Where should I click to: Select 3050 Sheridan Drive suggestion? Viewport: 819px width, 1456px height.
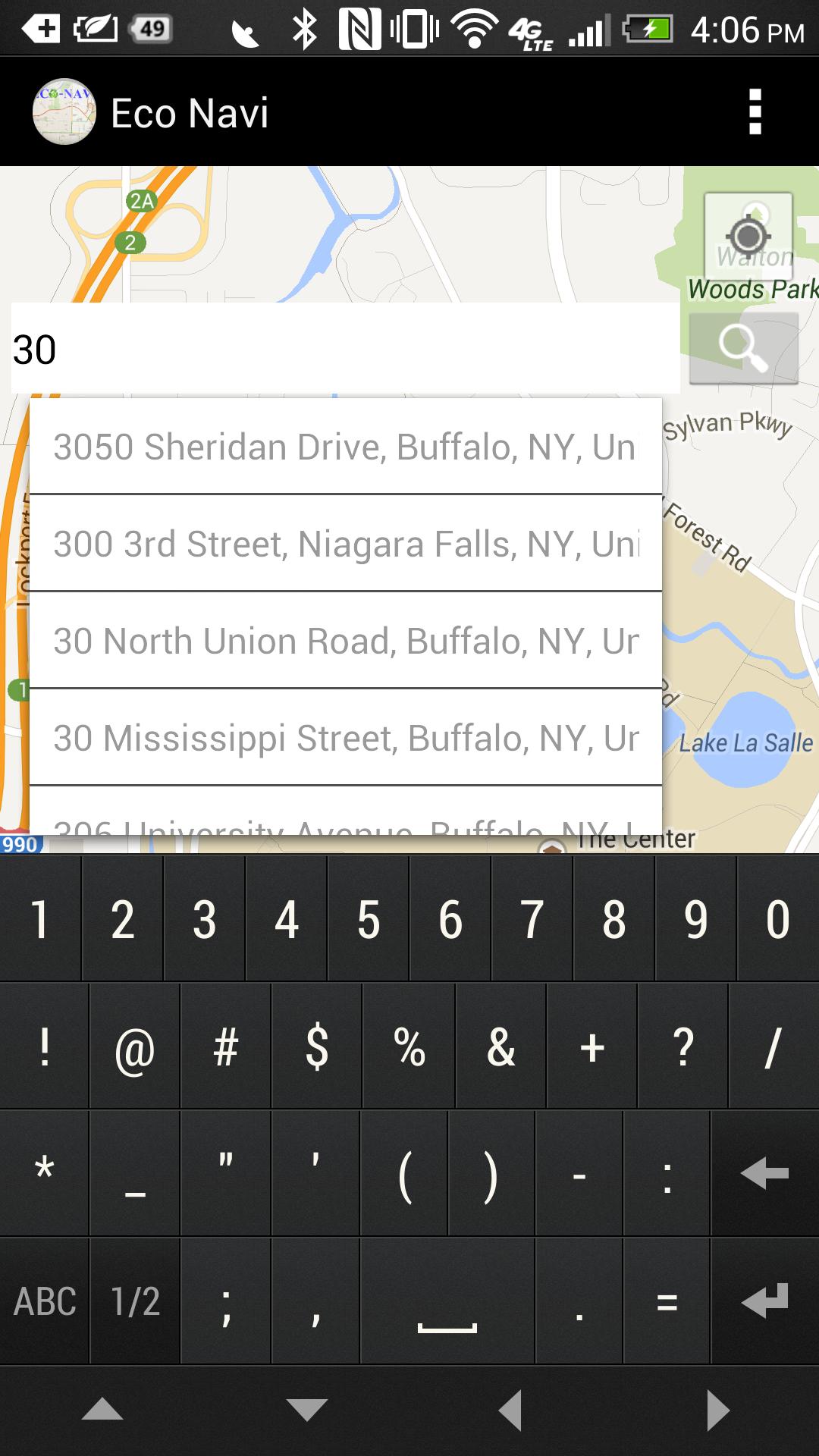coord(345,447)
